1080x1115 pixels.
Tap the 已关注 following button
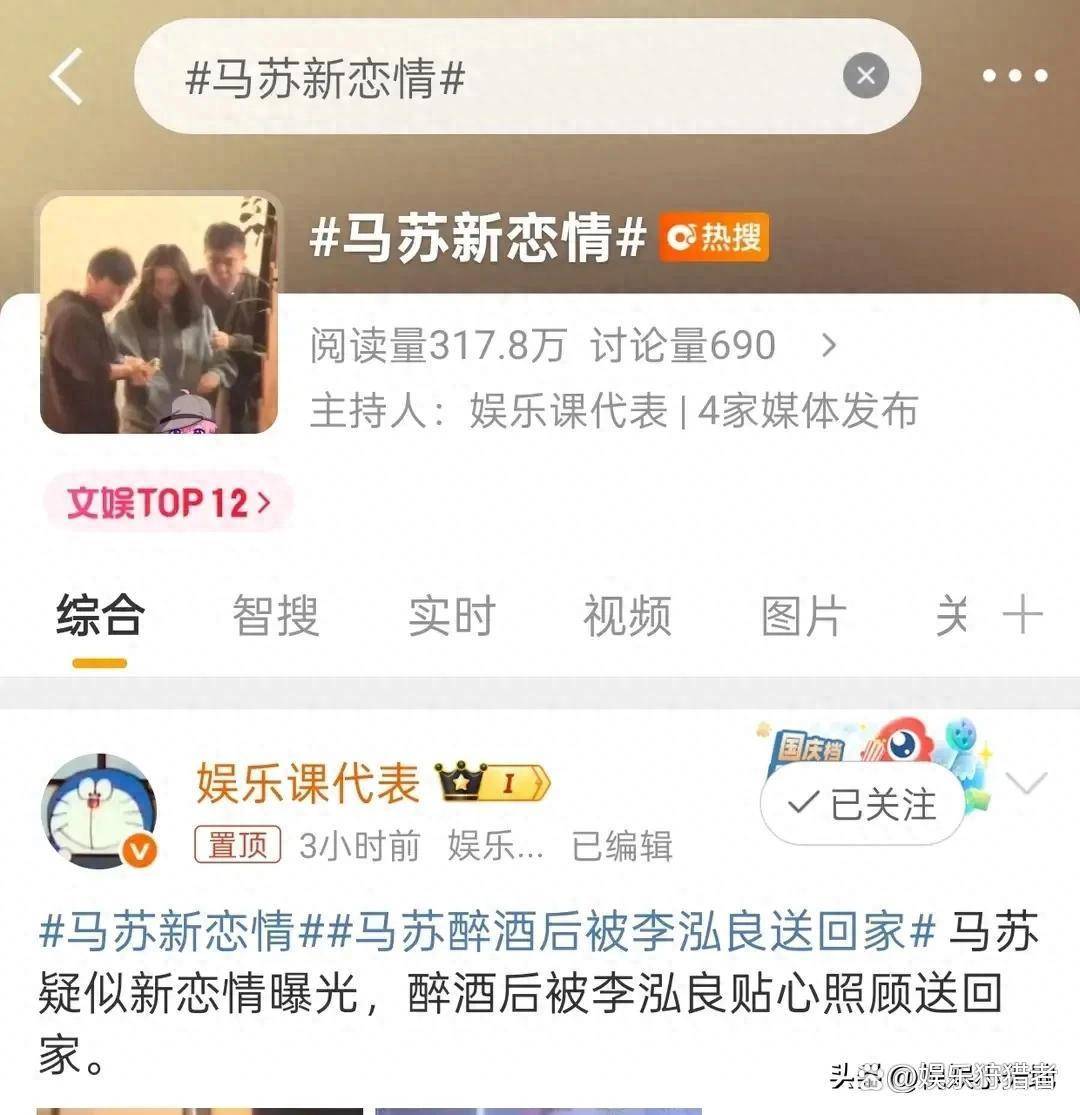862,805
